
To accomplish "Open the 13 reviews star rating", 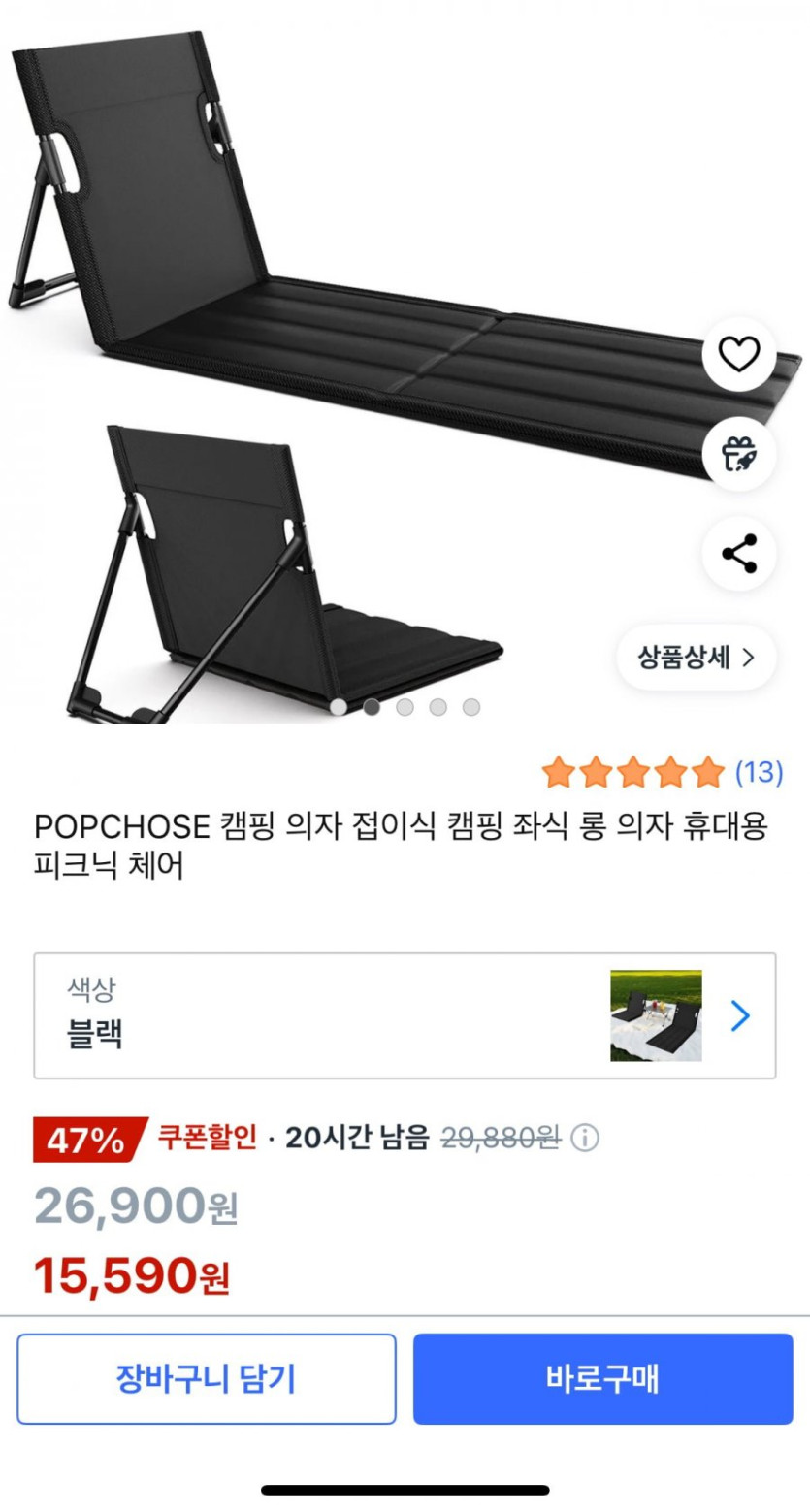I will tap(662, 772).
